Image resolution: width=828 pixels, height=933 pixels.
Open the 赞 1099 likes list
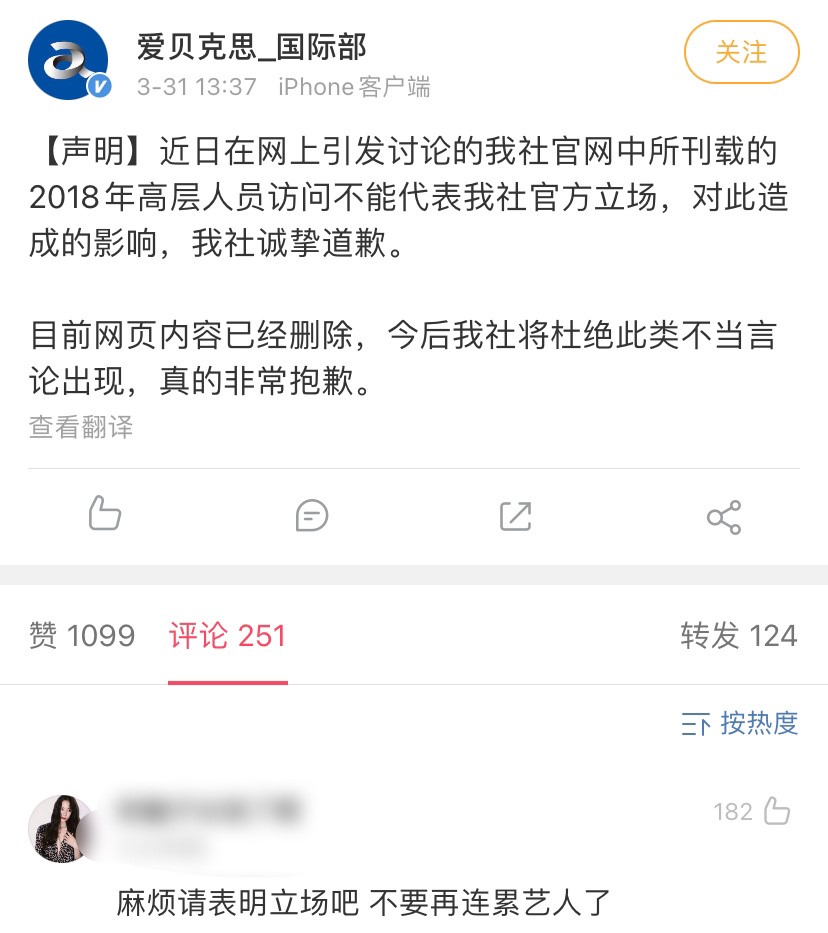pos(83,635)
